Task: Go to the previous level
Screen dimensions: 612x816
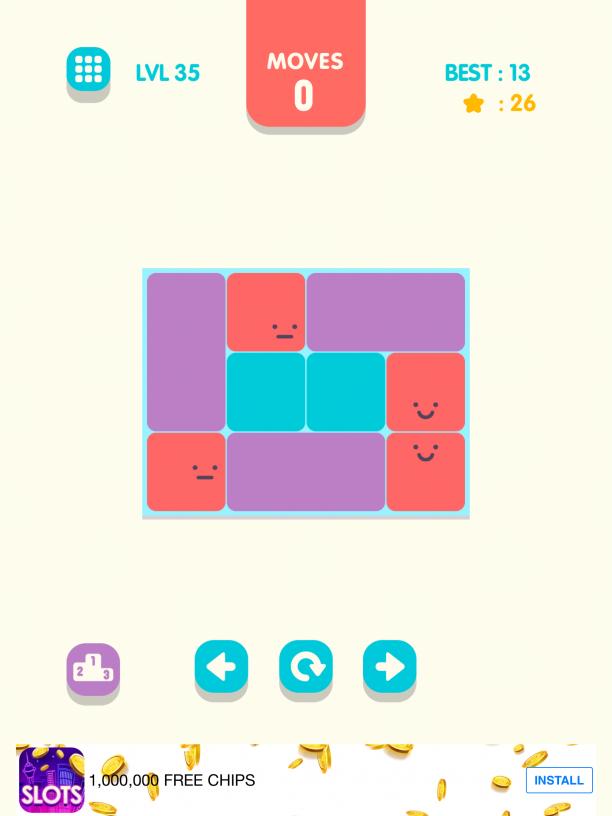Action: tap(221, 666)
